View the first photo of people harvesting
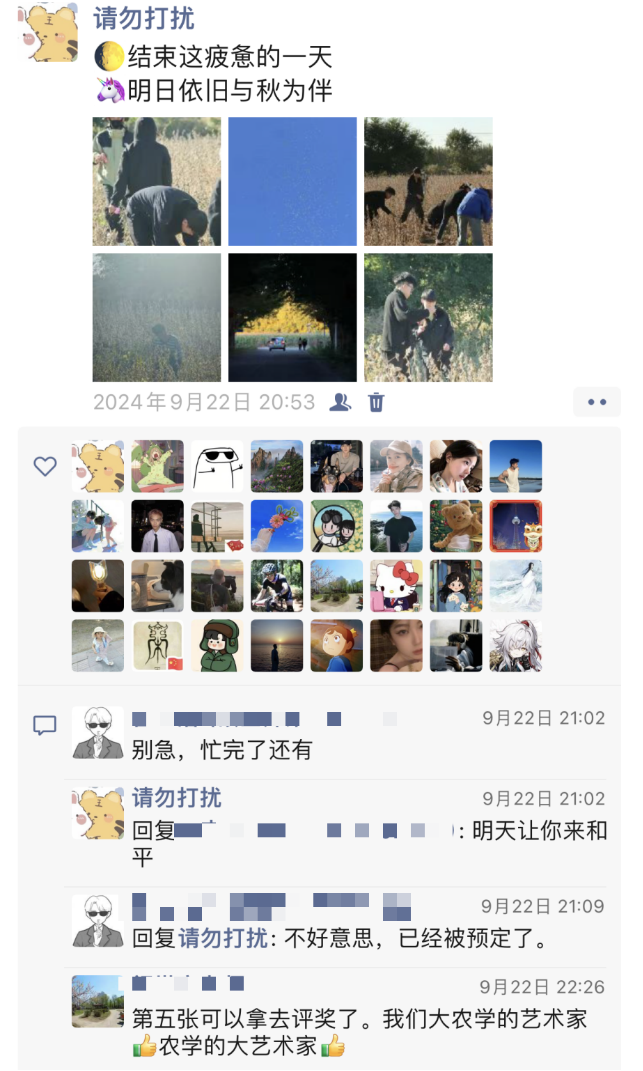 (157, 181)
